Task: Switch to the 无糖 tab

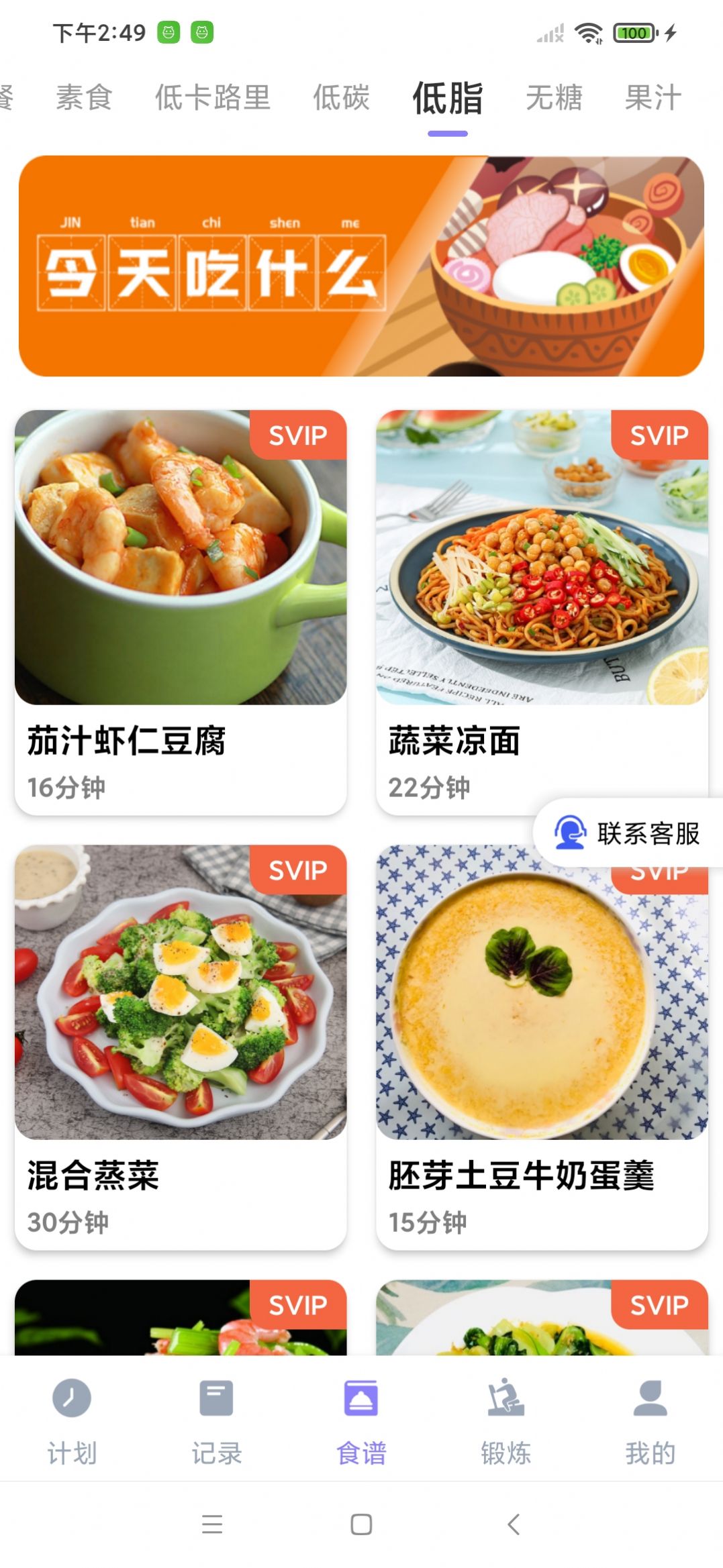Action: click(x=554, y=98)
